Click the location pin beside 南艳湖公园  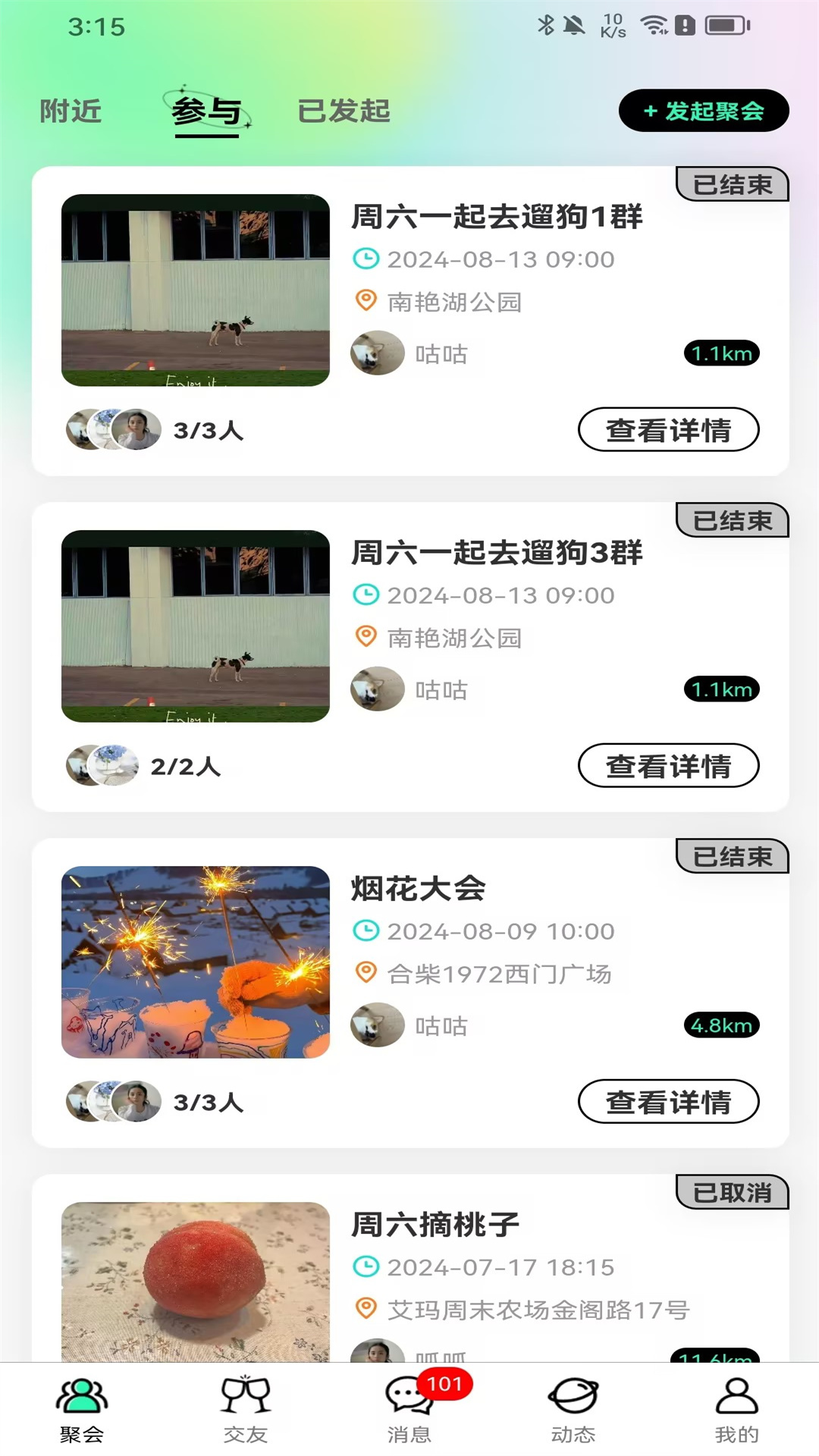click(366, 301)
